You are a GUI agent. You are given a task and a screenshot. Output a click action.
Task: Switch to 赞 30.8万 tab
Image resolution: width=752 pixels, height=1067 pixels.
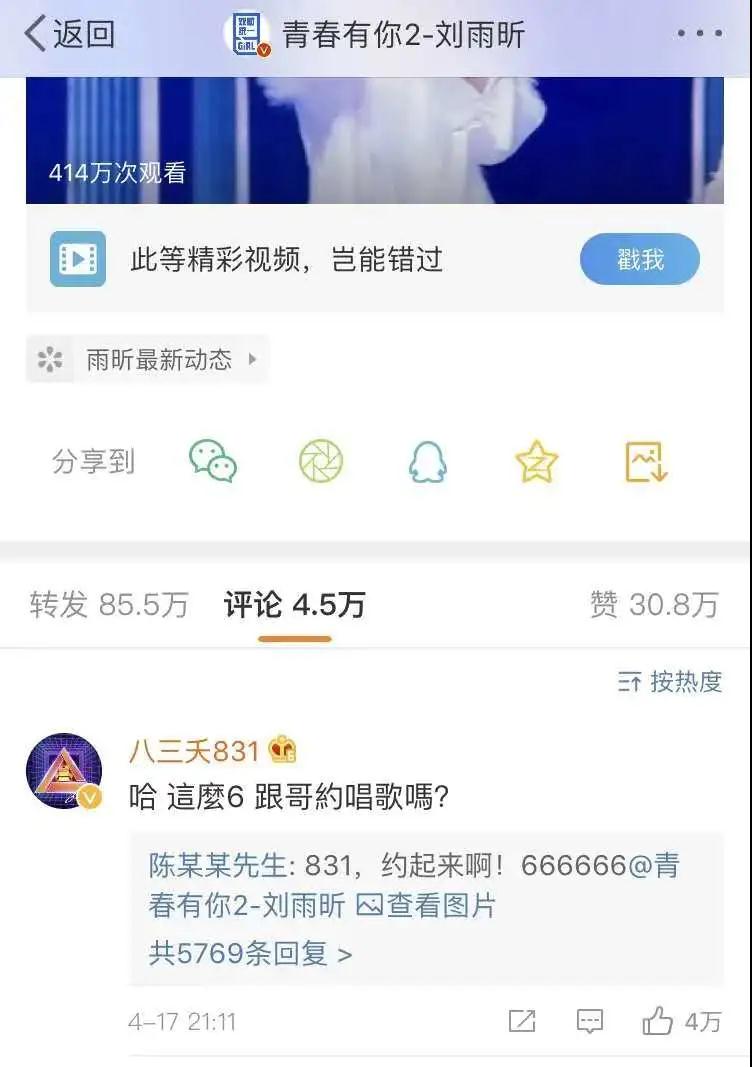tap(654, 605)
